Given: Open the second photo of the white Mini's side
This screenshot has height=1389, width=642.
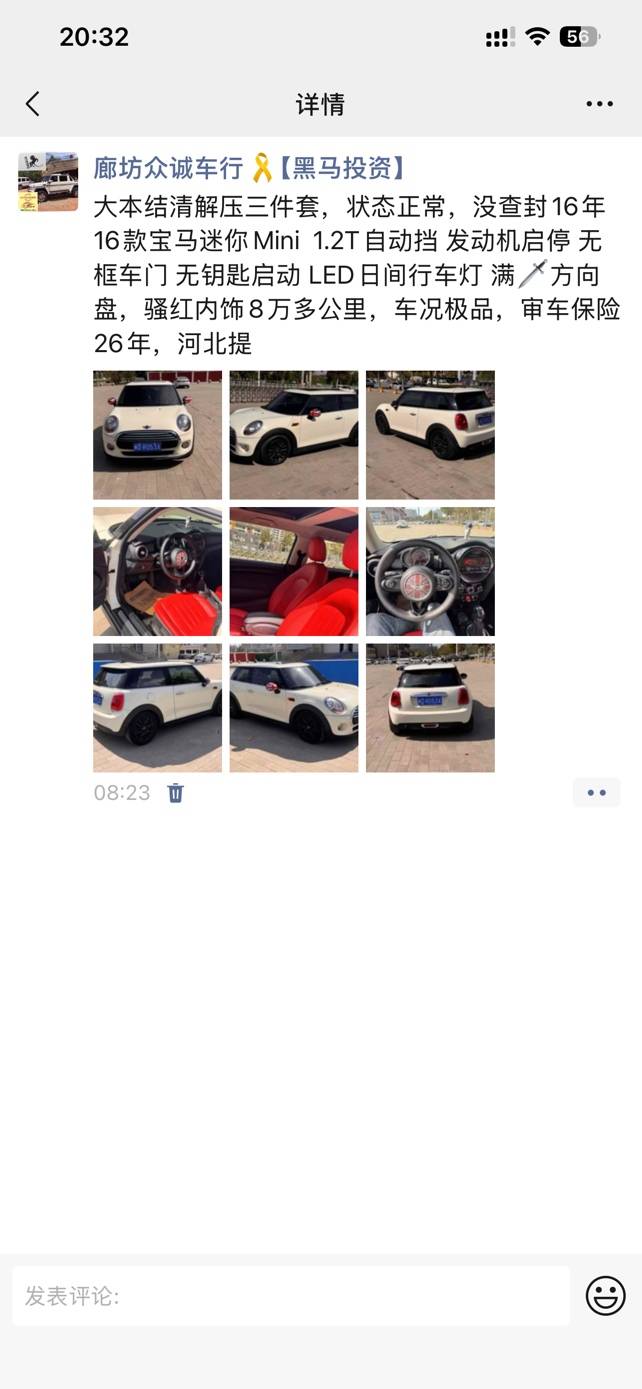Looking at the screenshot, I should [293, 435].
